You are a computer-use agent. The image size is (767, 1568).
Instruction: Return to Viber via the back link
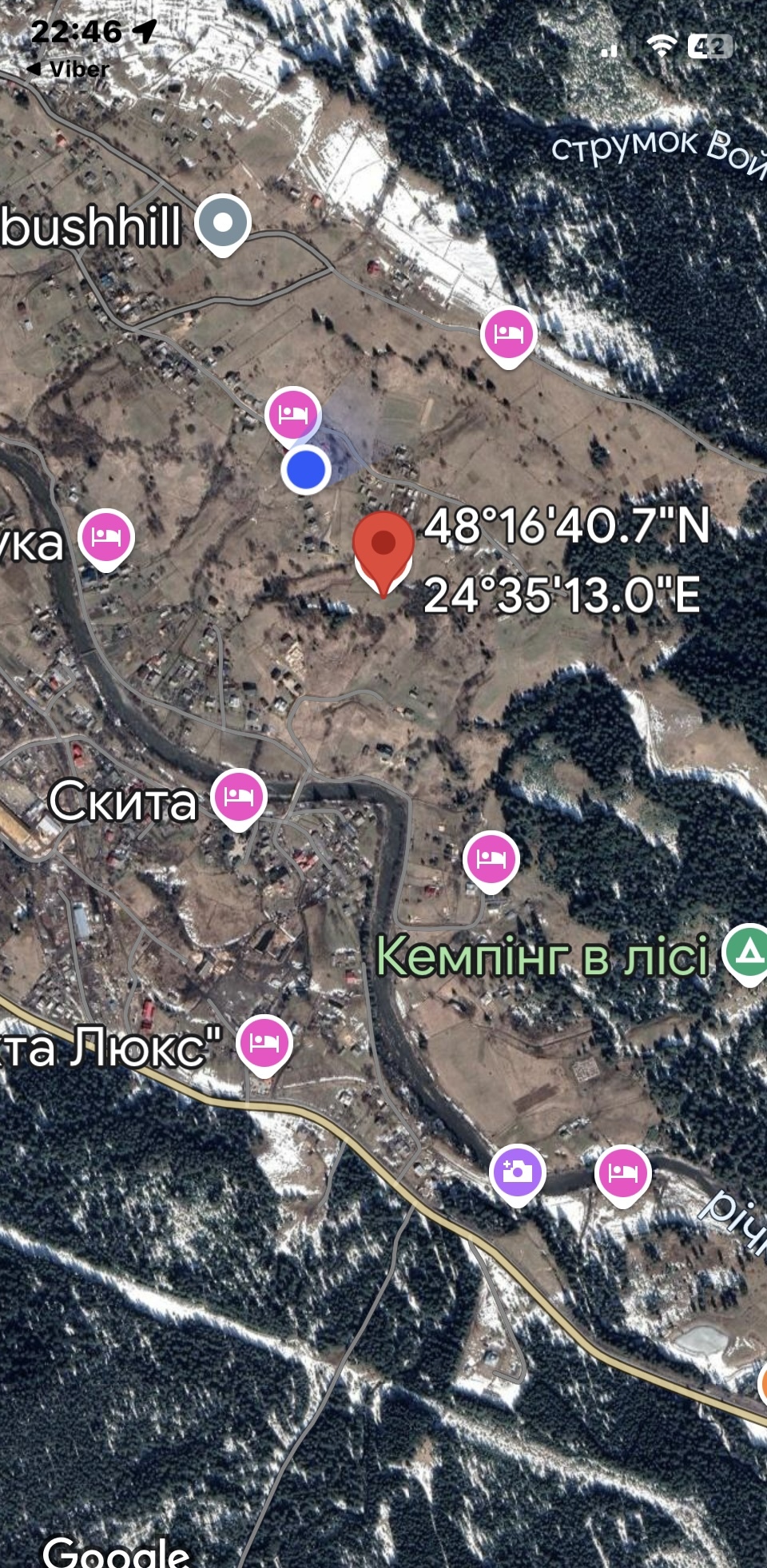[x=67, y=70]
